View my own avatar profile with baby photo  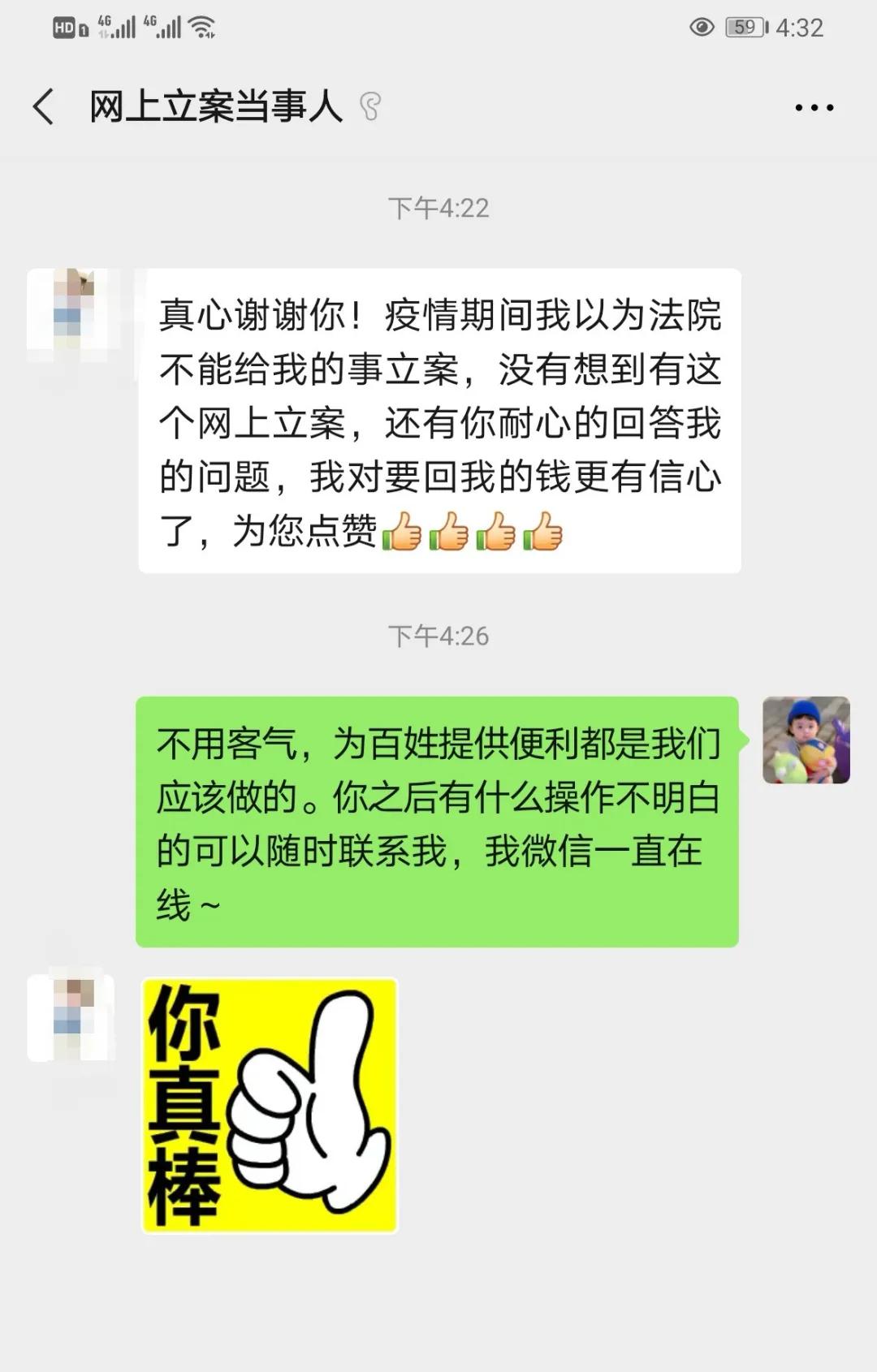(806, 740)
